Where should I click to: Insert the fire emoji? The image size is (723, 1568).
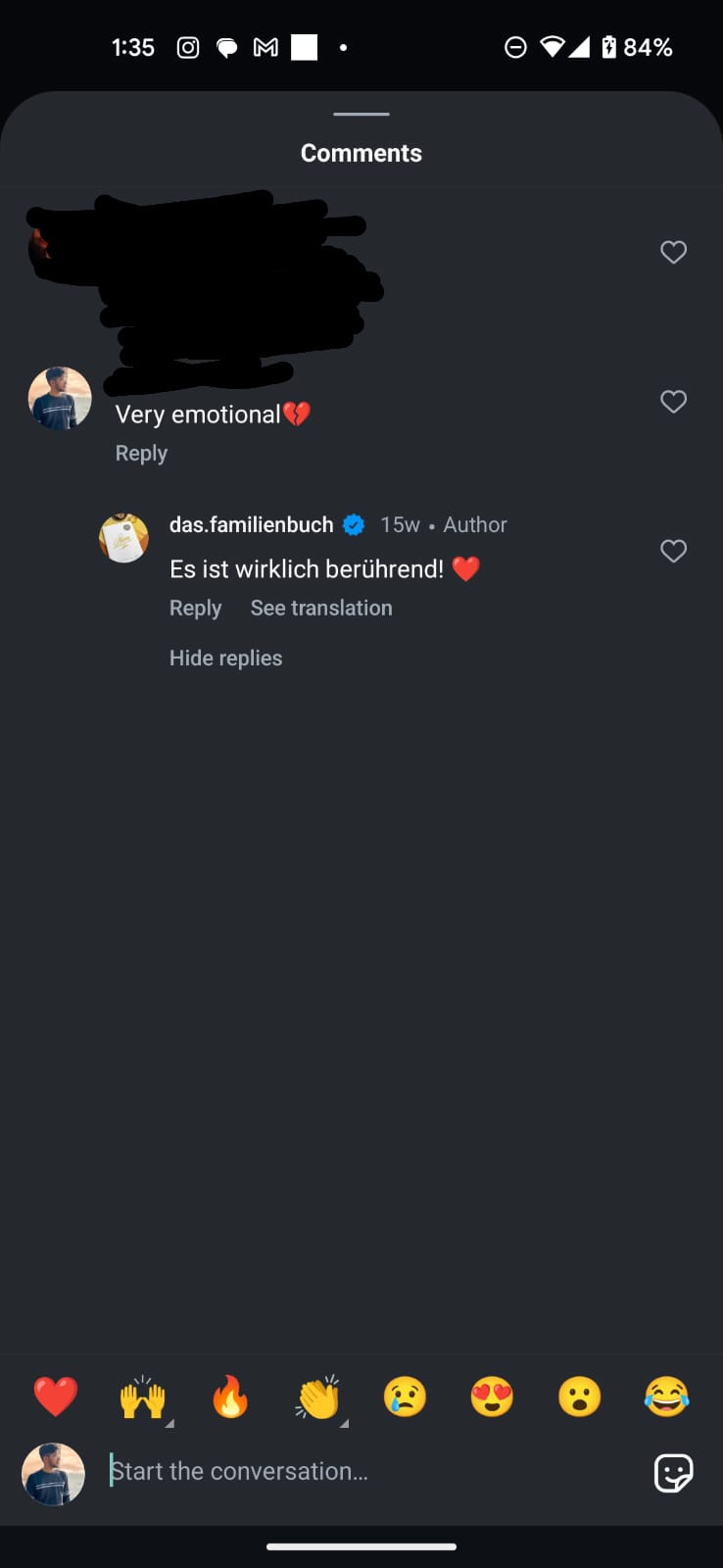point(230,1396)
